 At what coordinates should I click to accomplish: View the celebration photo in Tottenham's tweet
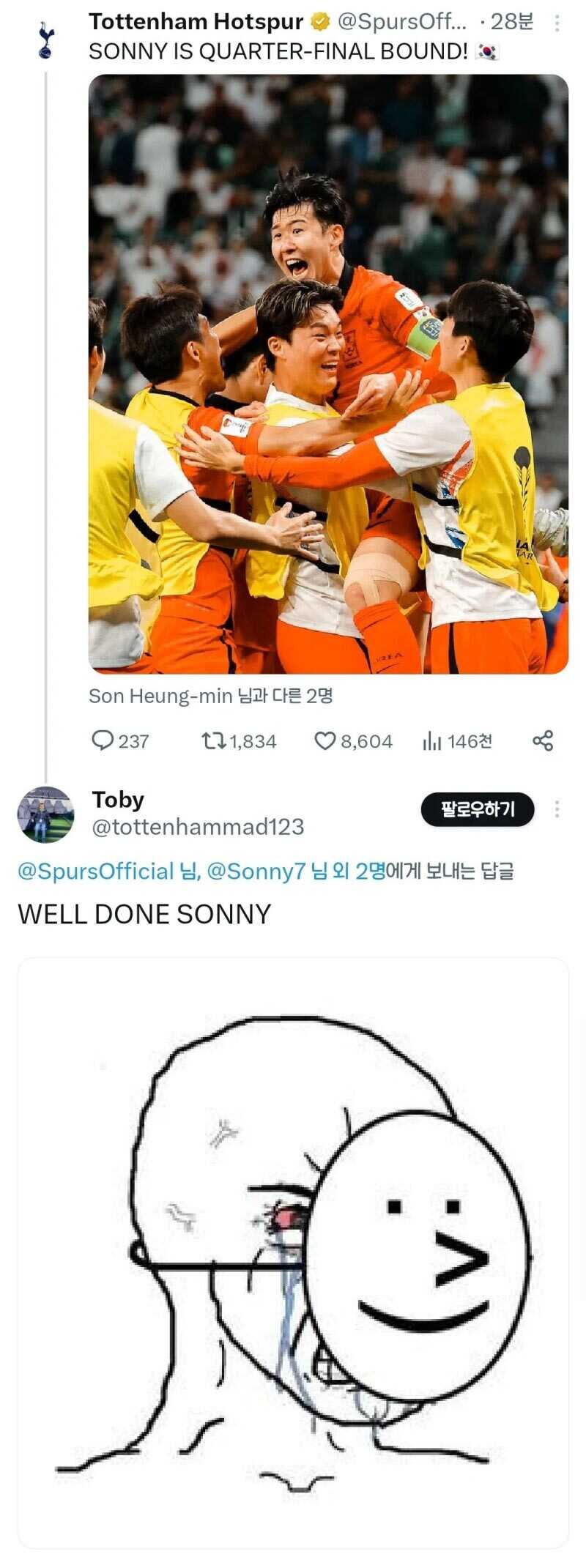tap(328, 374)
